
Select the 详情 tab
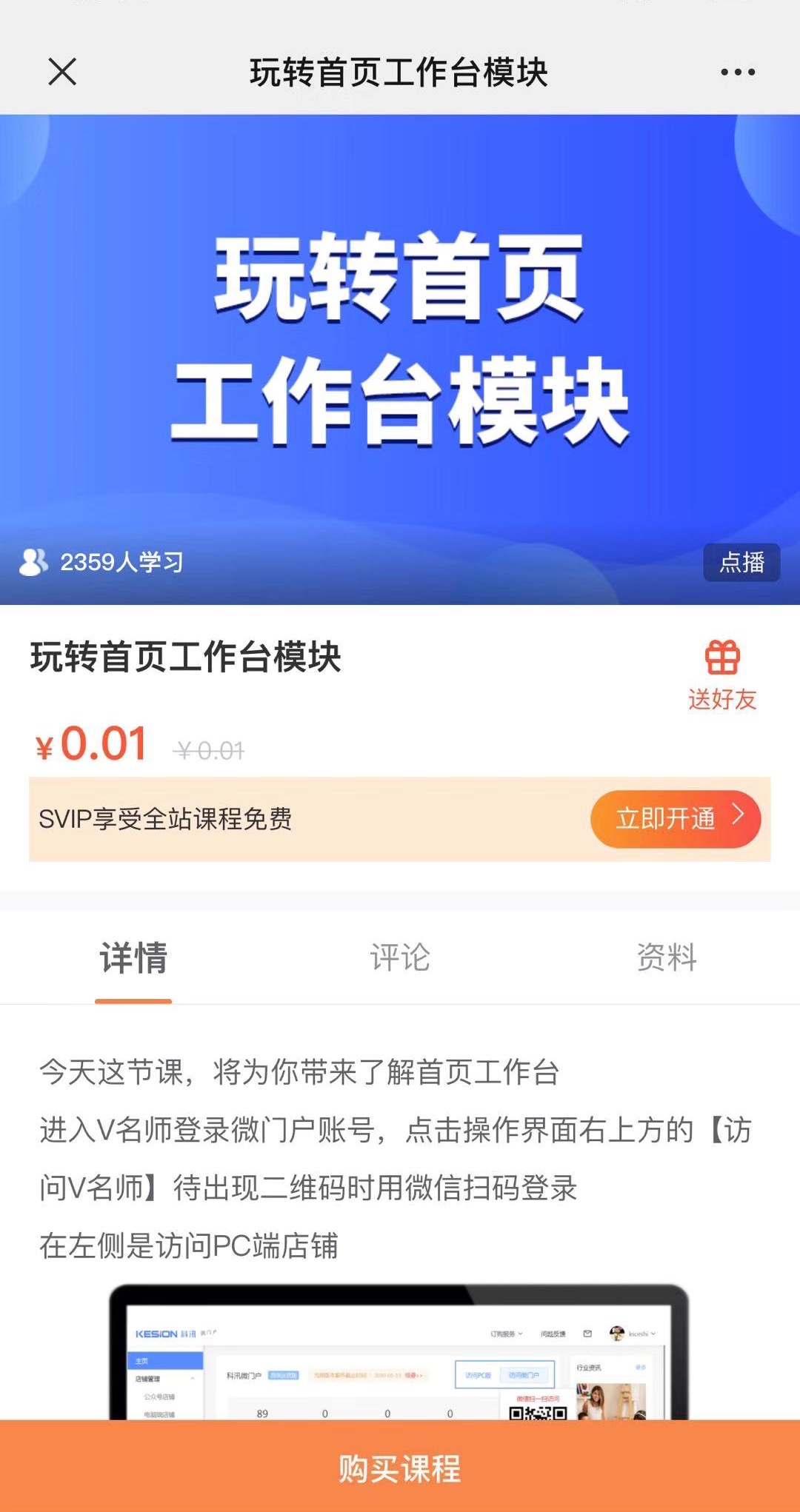pyautogui.click(x=133, y=957)
